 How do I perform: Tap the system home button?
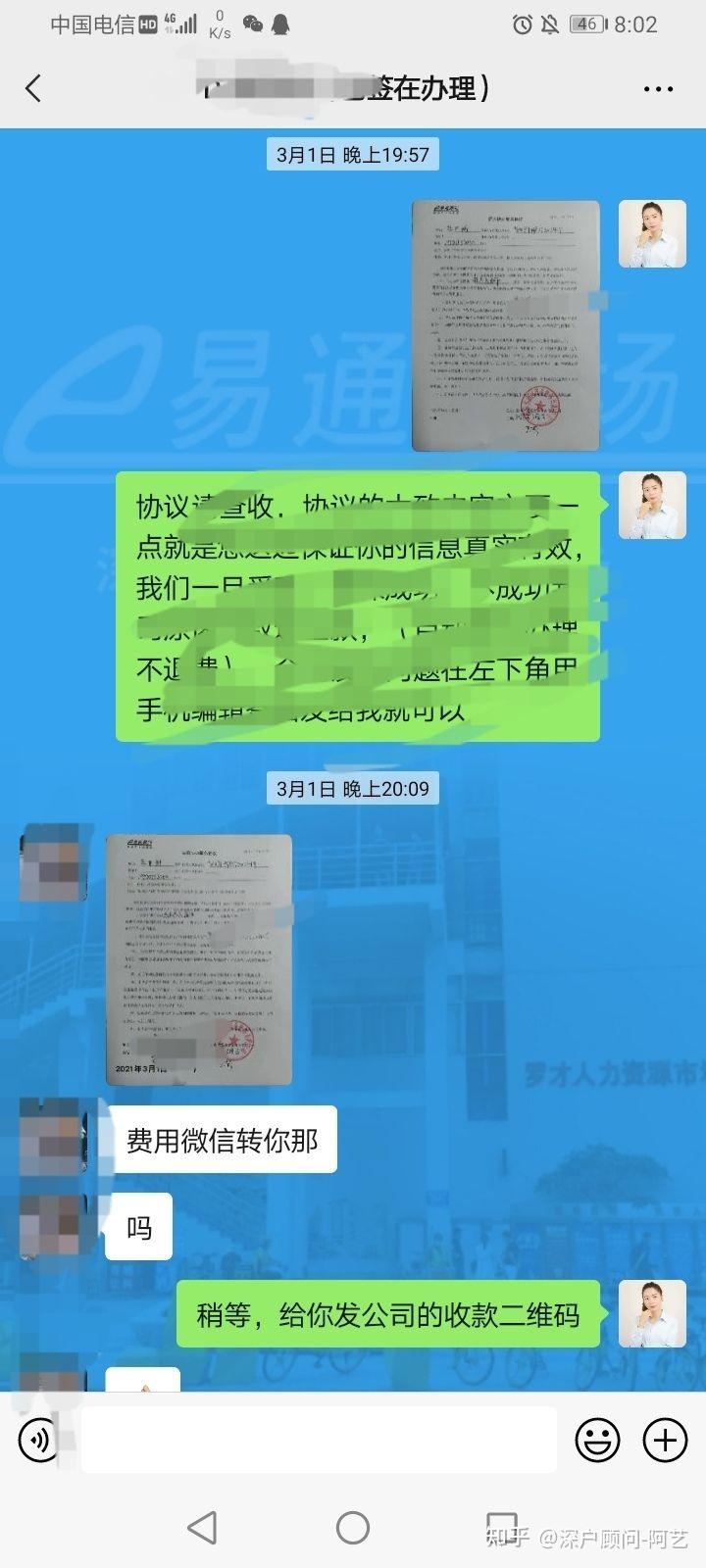[353, 1527]
